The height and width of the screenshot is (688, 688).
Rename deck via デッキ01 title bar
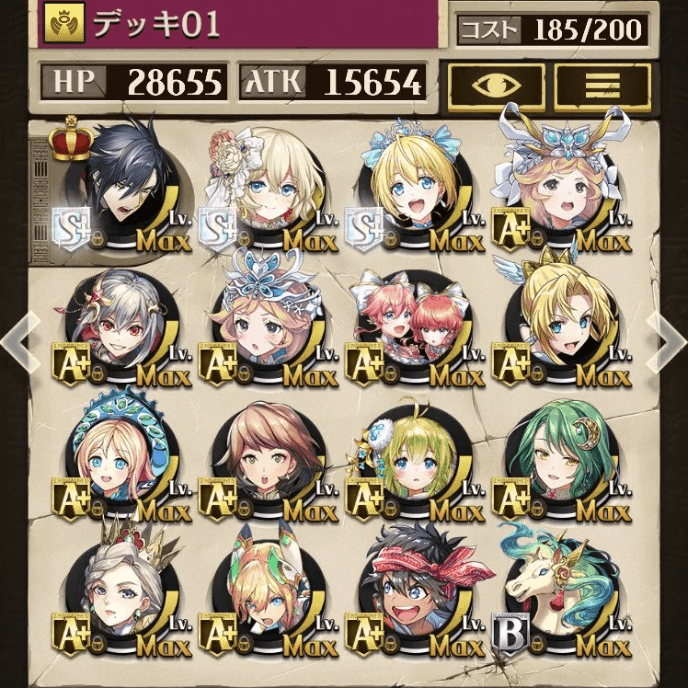[x=240, y=25]
